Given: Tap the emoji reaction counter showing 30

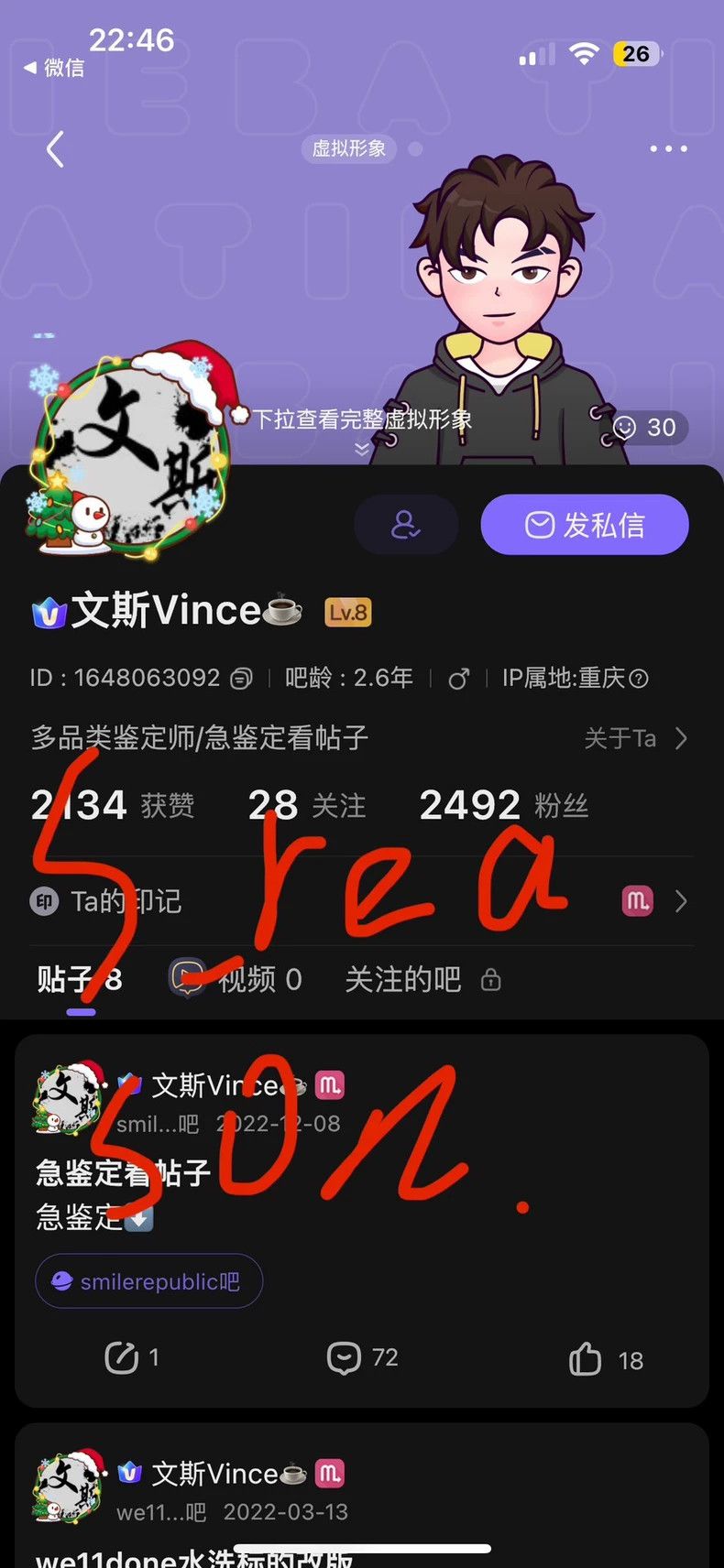Looking at the screenshot, I should [645, 427].
